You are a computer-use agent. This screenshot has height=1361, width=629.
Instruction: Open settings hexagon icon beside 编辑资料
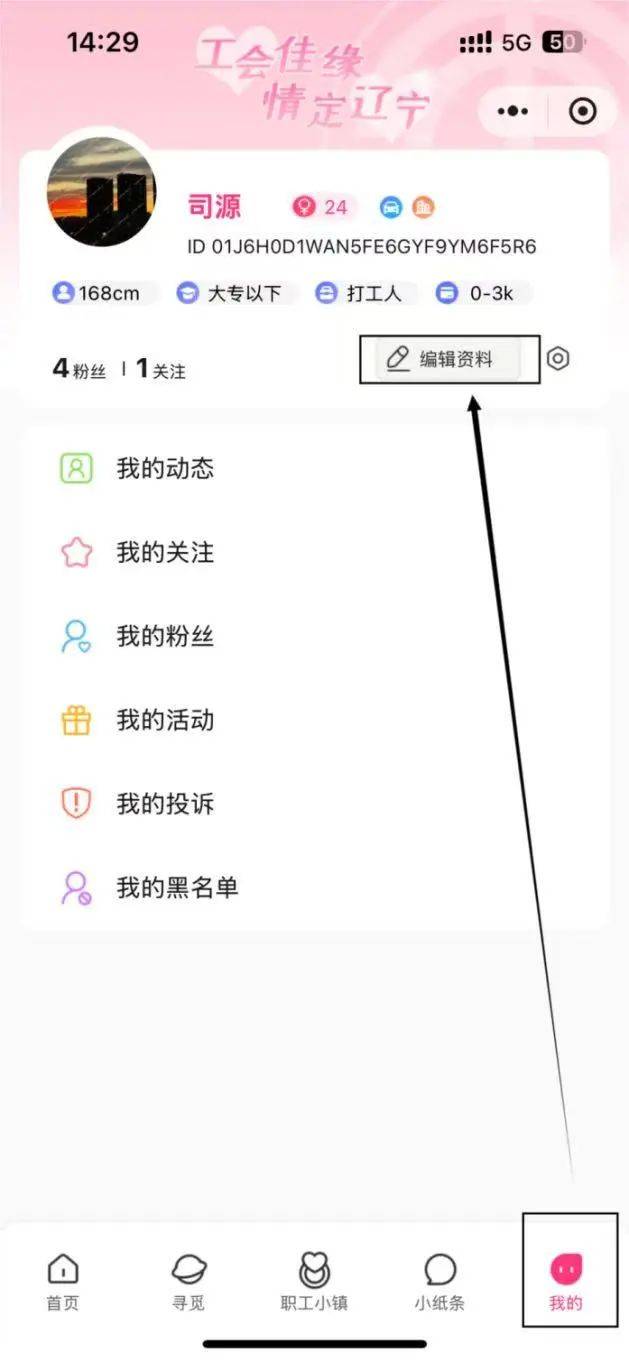pyautogui.click(x=558, y=359)
